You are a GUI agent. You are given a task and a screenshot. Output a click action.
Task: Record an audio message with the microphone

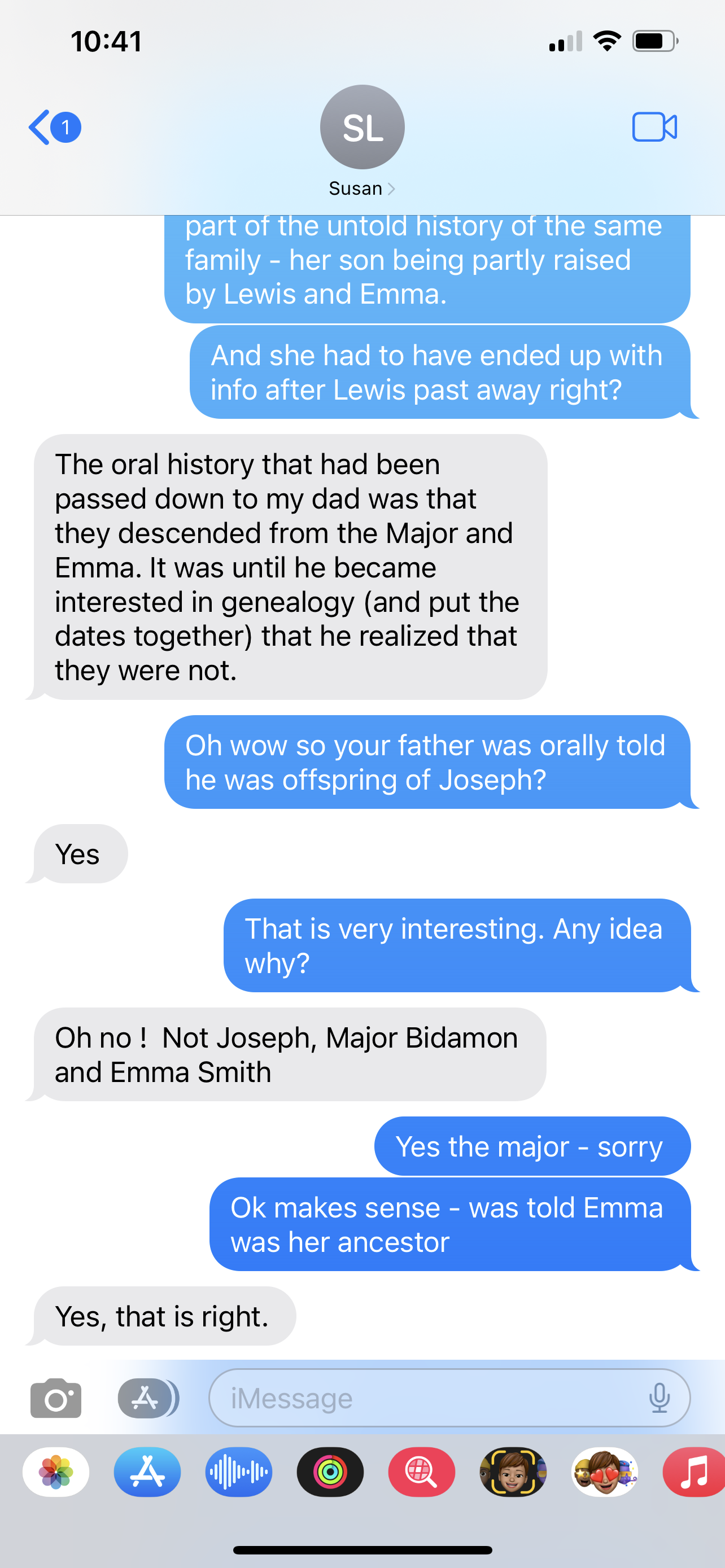click(660, 1398)
